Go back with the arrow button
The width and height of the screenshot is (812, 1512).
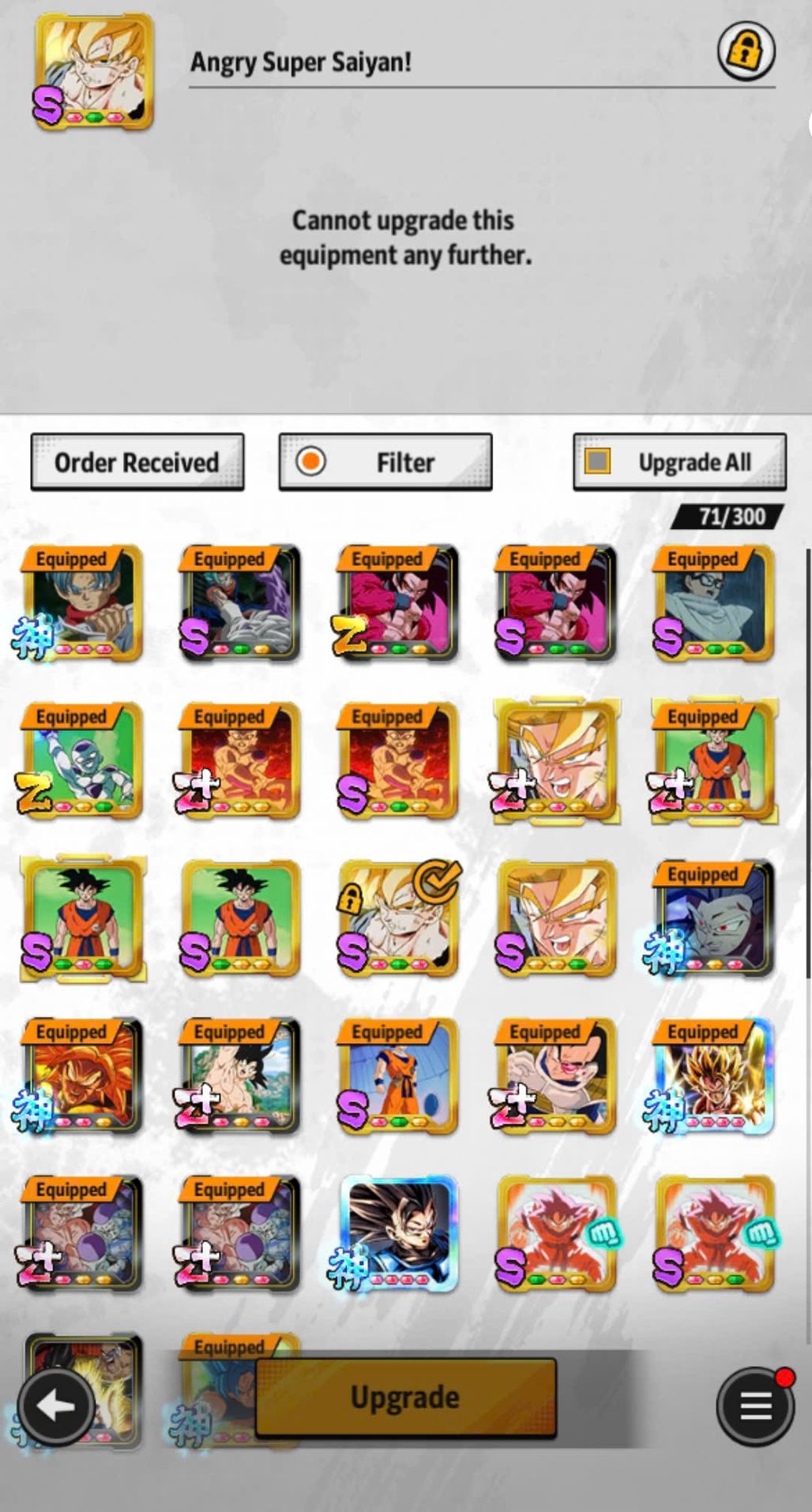coord(56,1406)
